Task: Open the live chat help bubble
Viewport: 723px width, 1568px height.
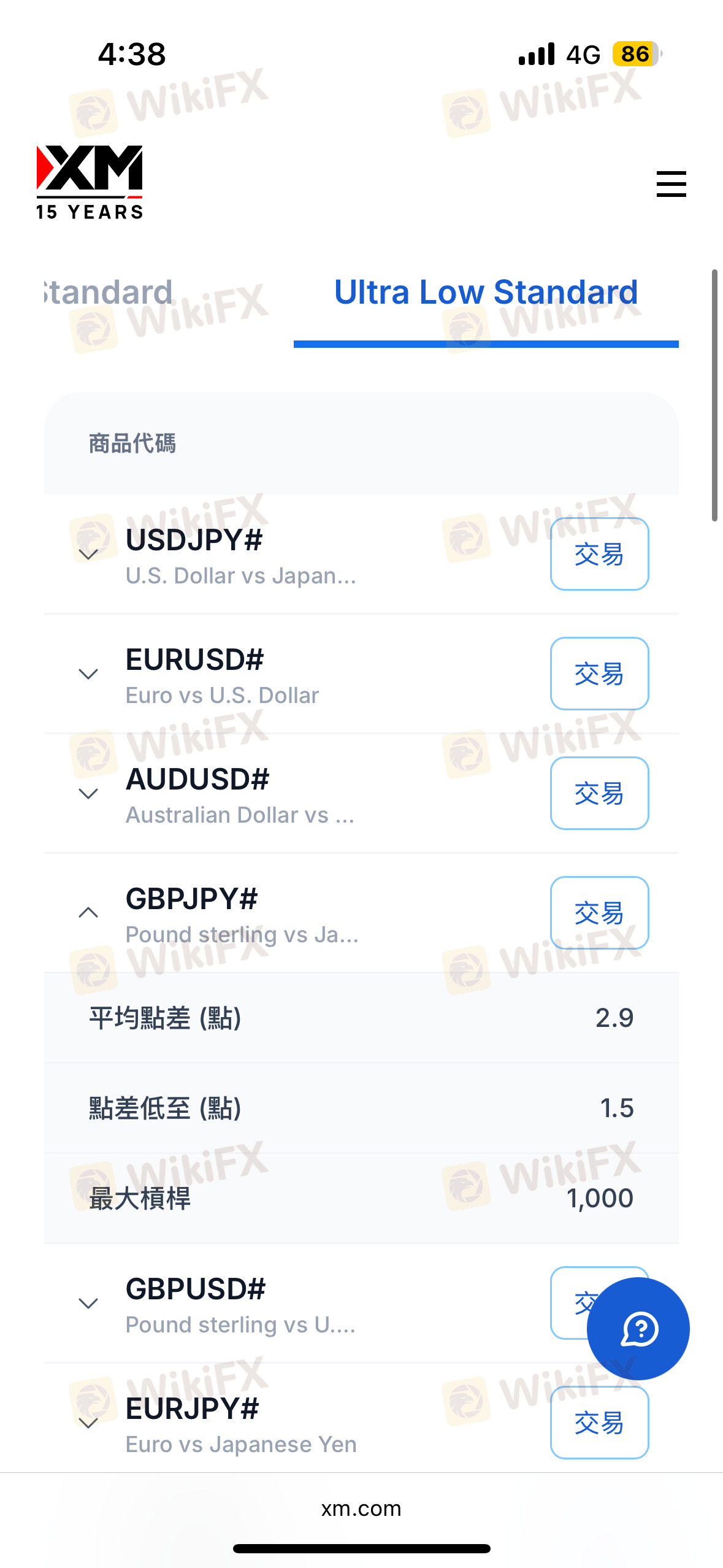Action: 638,1329
